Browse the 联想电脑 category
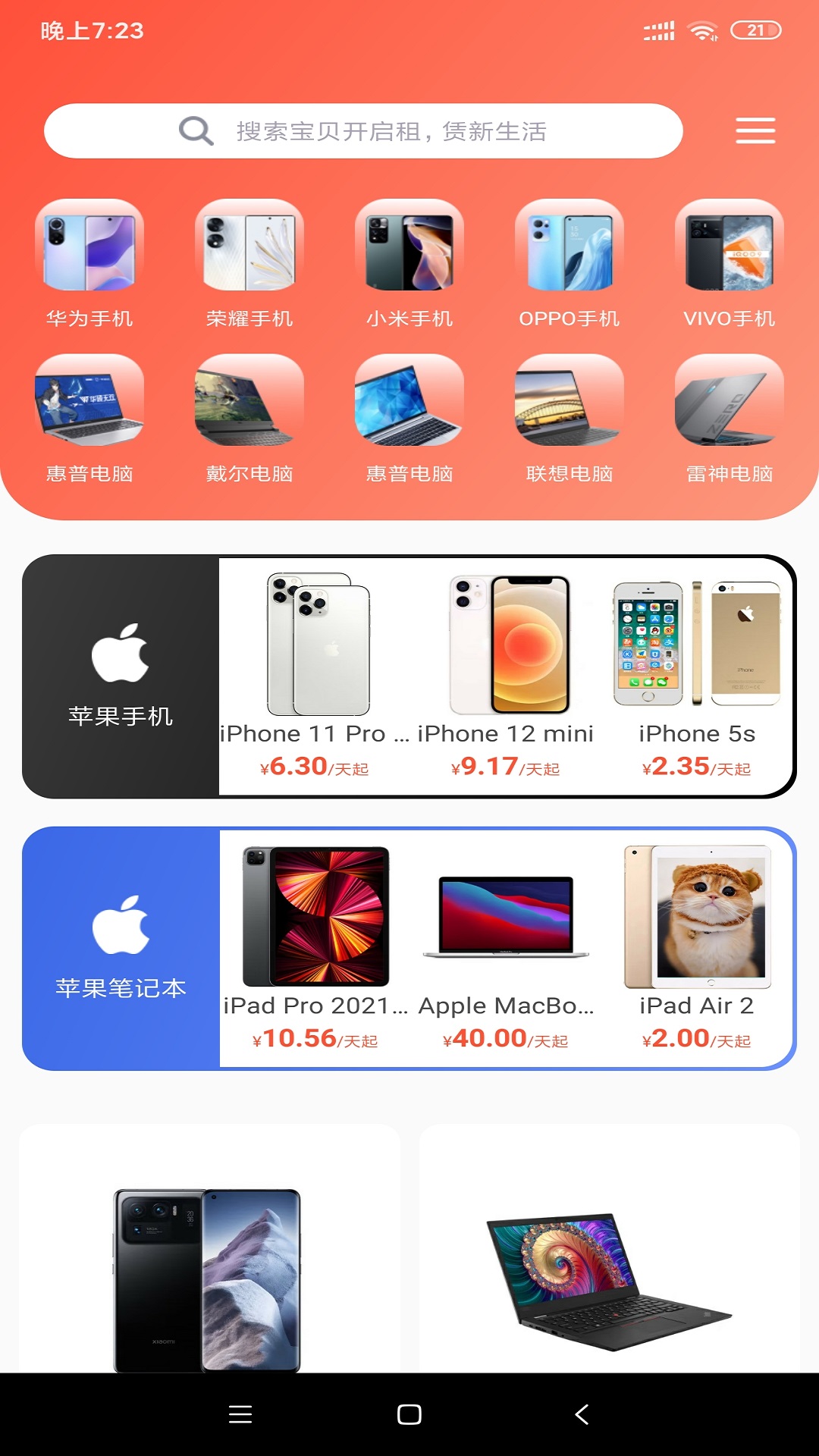The height and width of the screenshot is (1456, 819). tap(570, 419)
